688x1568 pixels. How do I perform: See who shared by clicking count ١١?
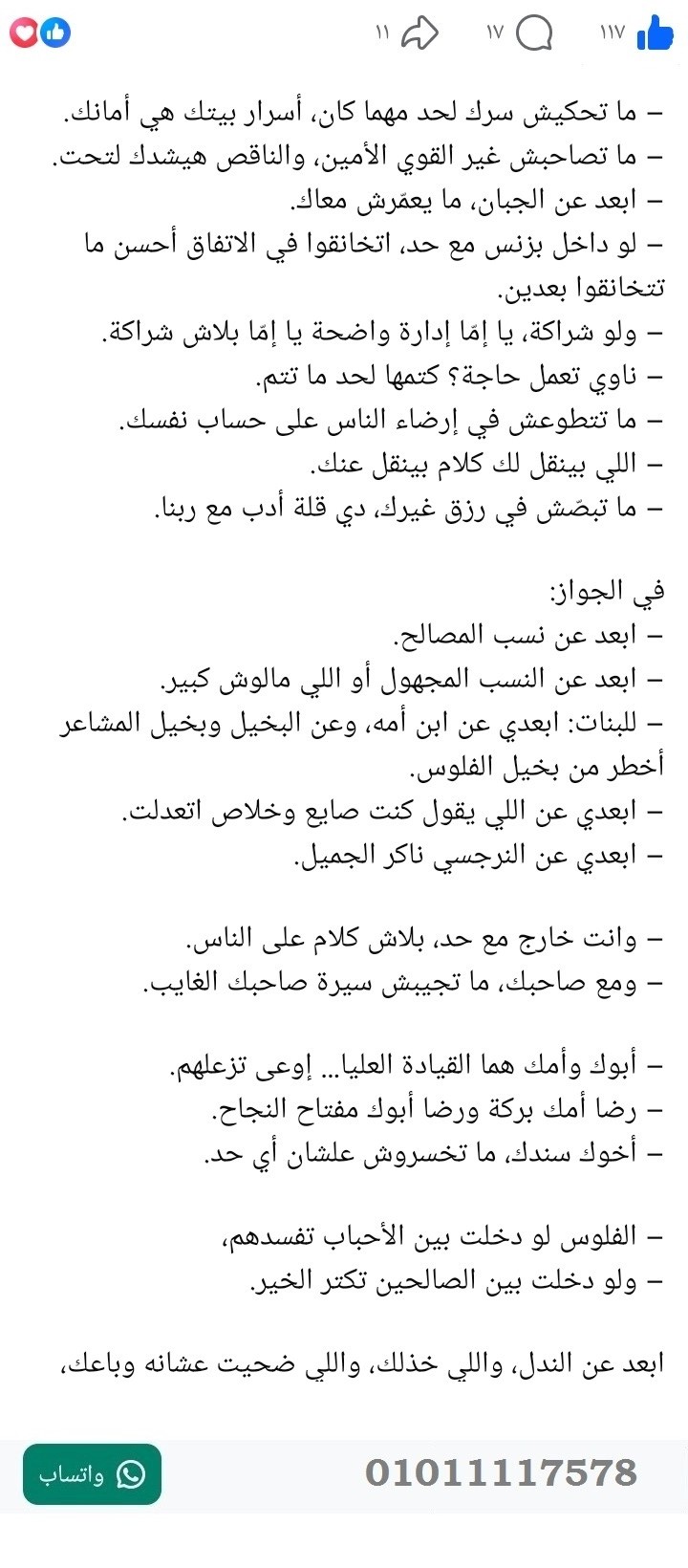[x=381, y=32]
